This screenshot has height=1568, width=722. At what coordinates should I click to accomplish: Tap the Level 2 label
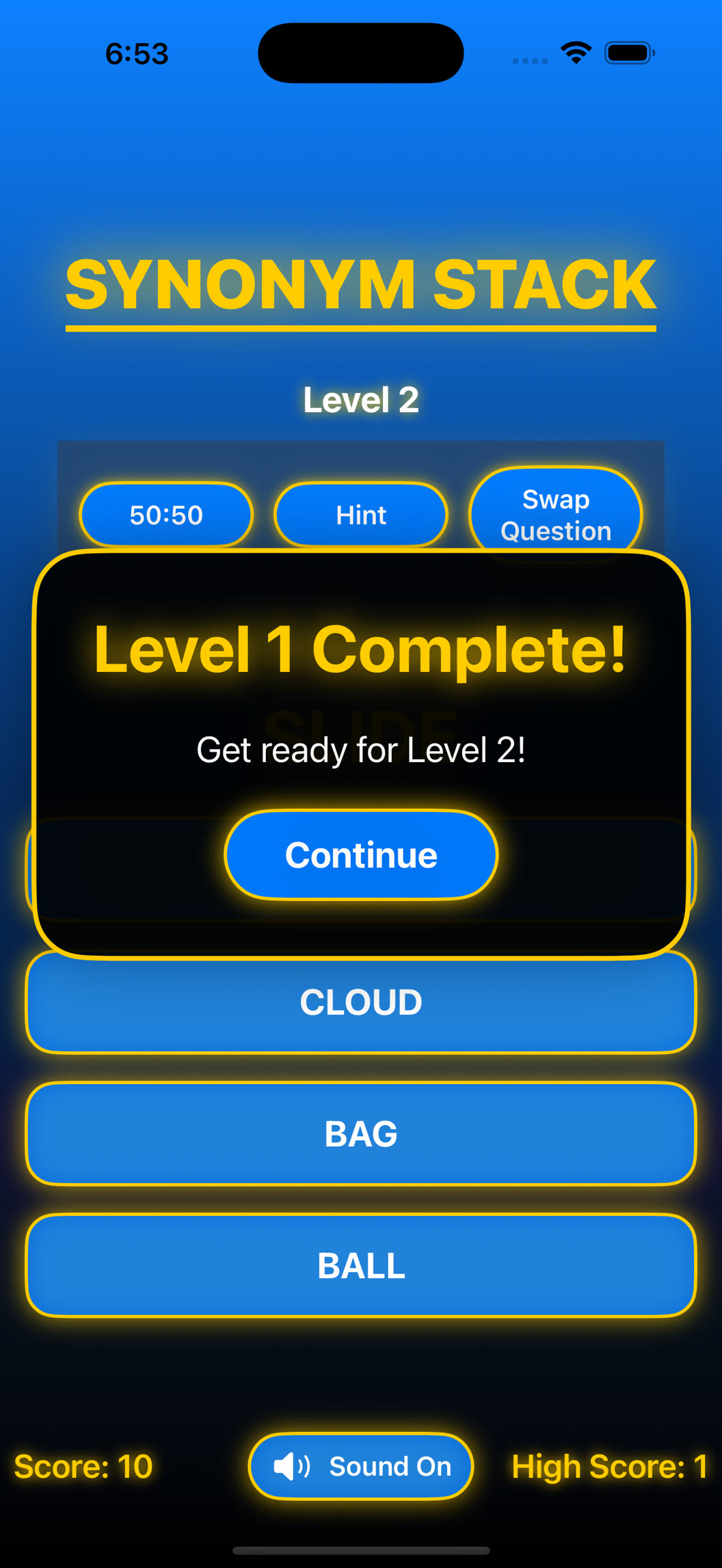(361, 398)
